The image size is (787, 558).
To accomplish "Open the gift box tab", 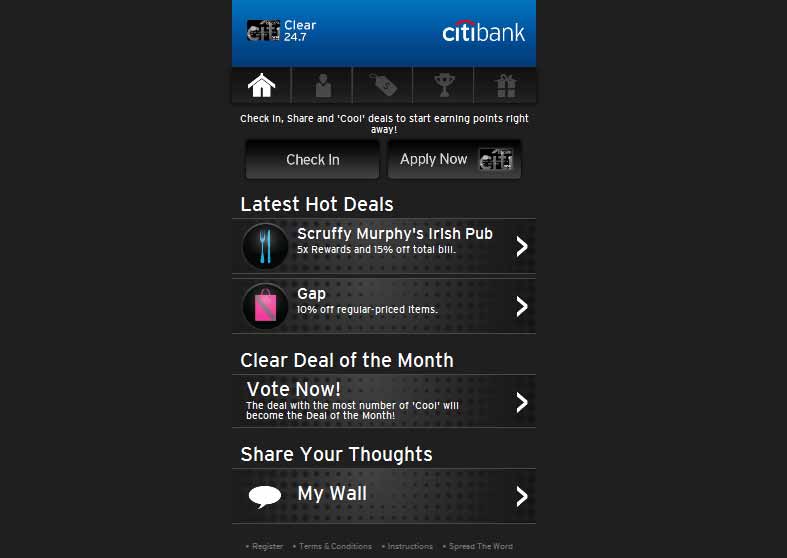I will 506,86.
